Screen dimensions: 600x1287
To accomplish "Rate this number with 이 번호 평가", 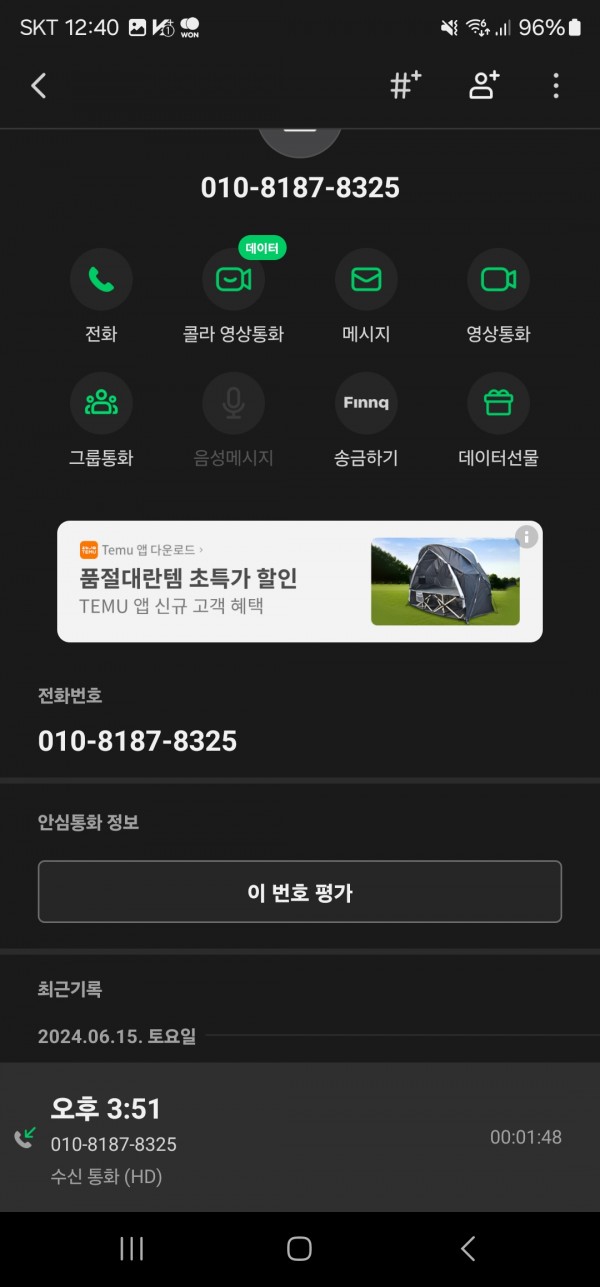I will 300,892.
